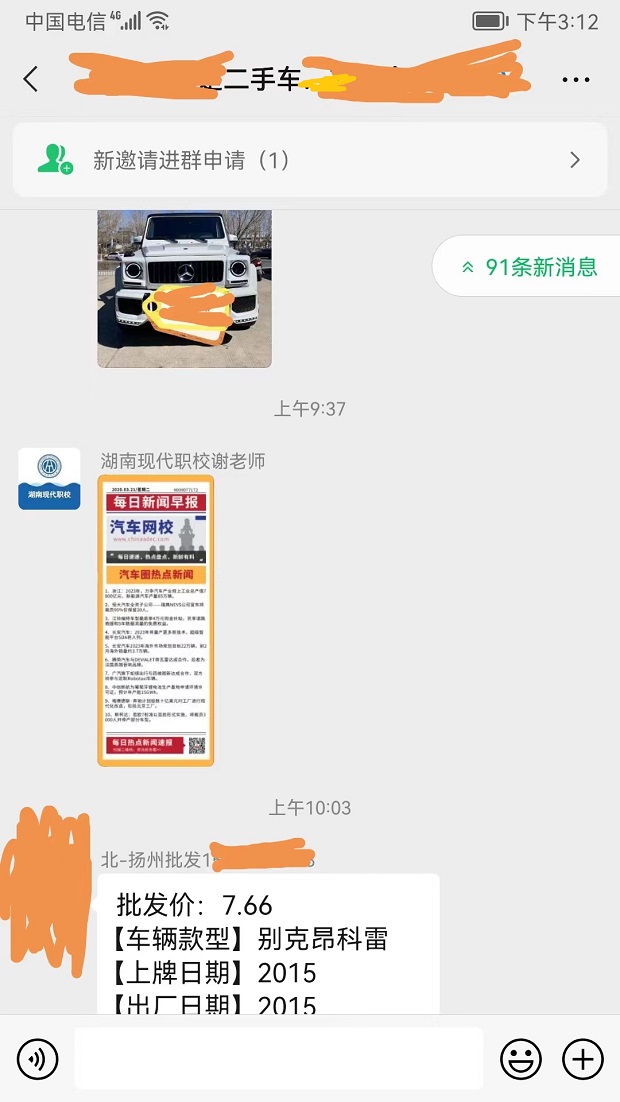Jump to the 91 new messages
The image size is (620, 1102).
pyautogui.click(x=529, y=267)
